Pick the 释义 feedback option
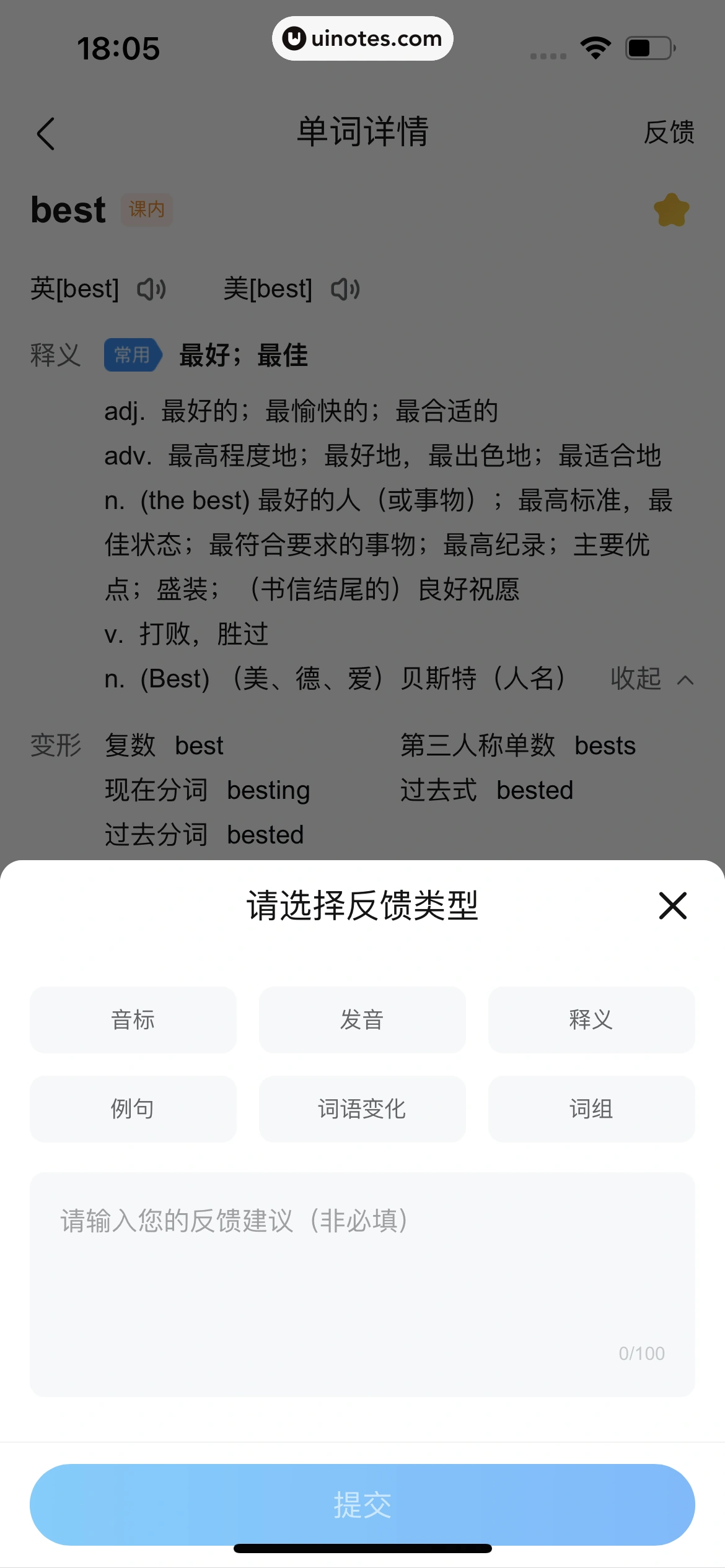 click(591, 1020)
